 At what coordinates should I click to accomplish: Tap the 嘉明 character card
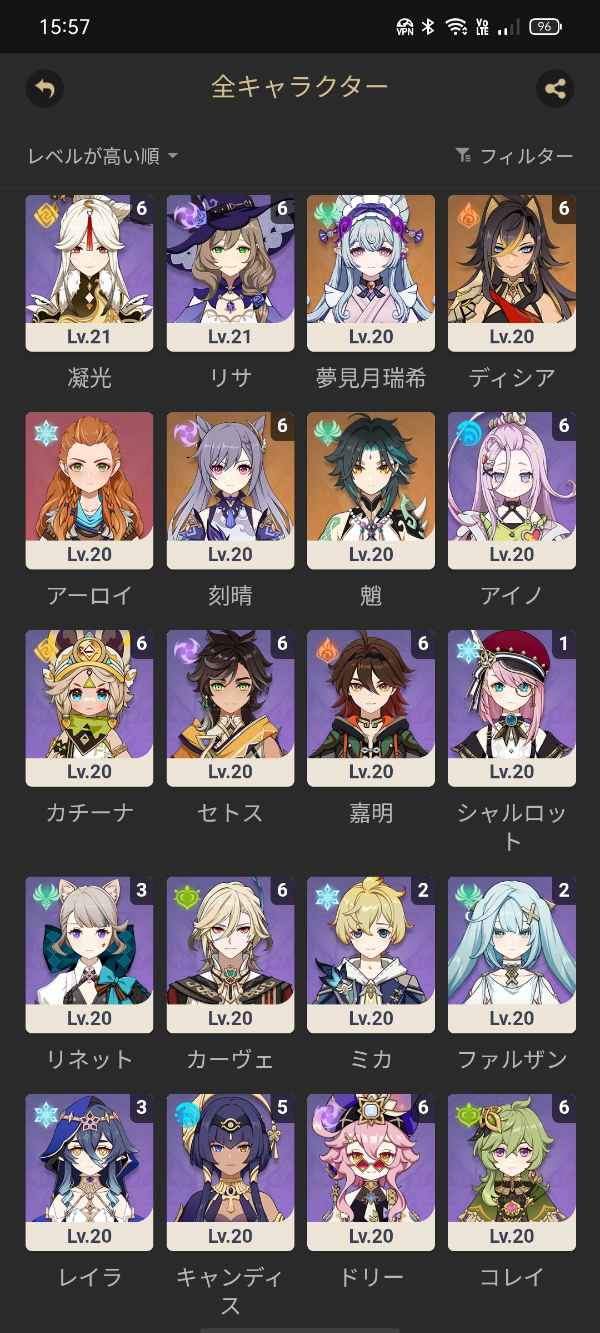tap(371, 708)
